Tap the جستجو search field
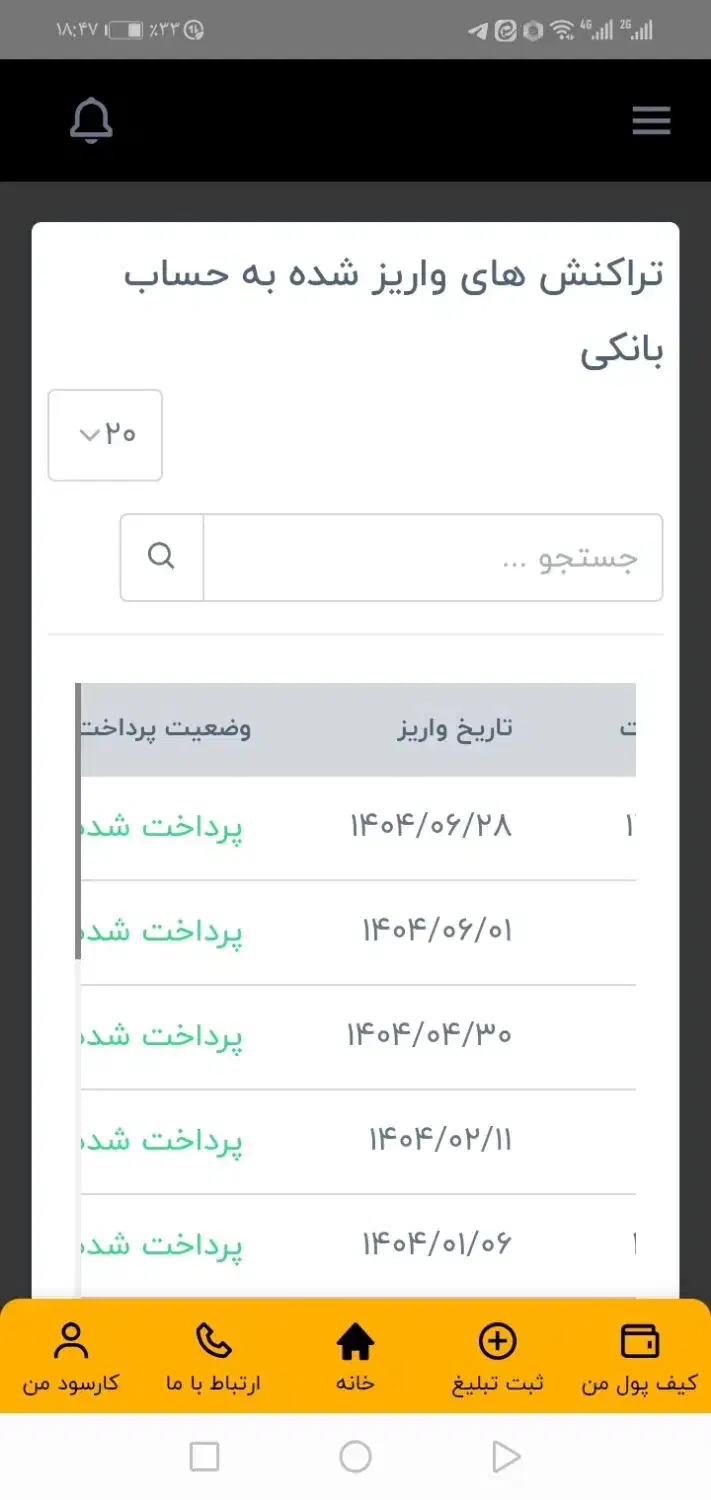 [x=432, y=558]
